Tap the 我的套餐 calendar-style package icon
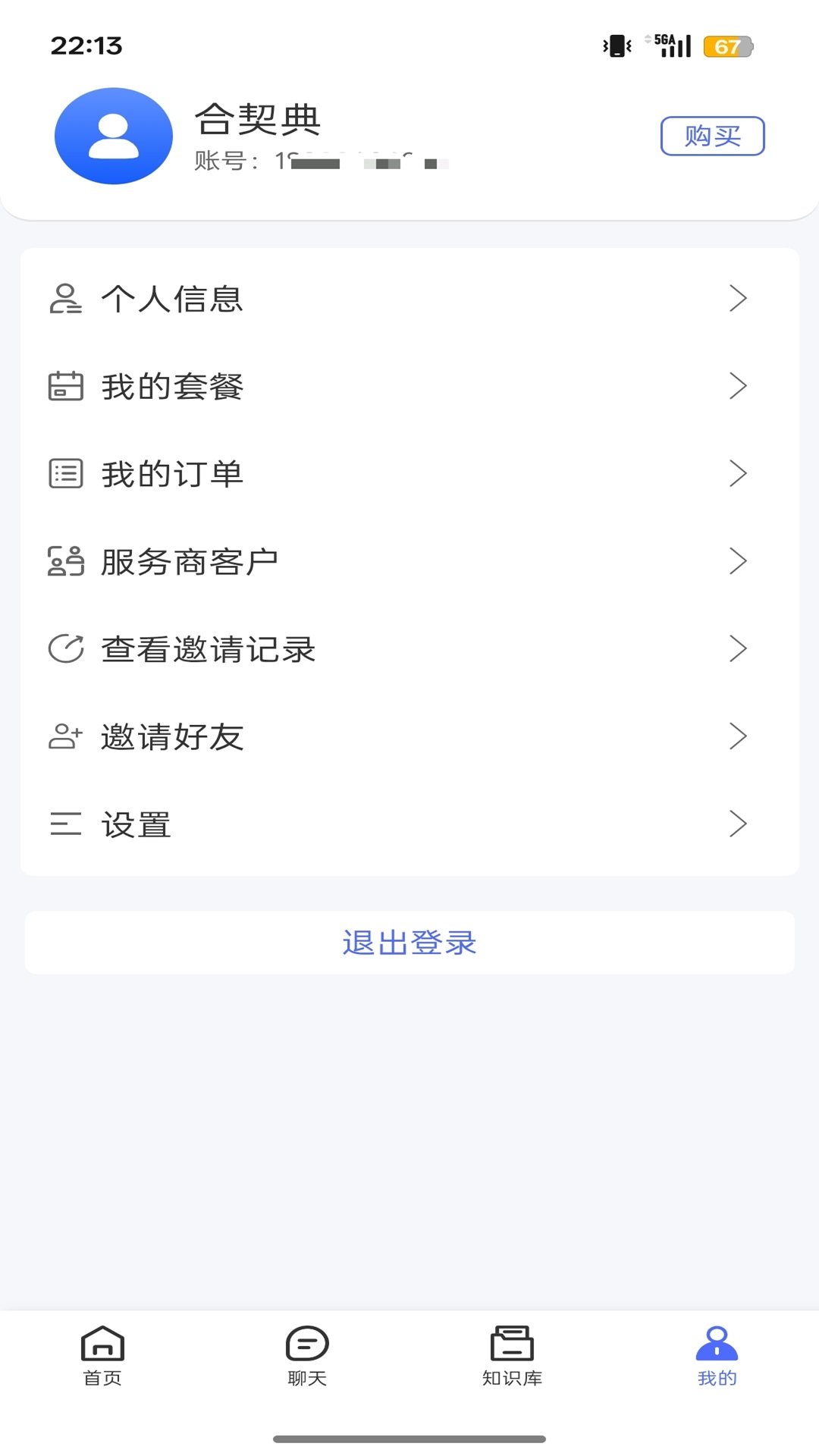This screenshot has height=1456, width=819. 65,387
